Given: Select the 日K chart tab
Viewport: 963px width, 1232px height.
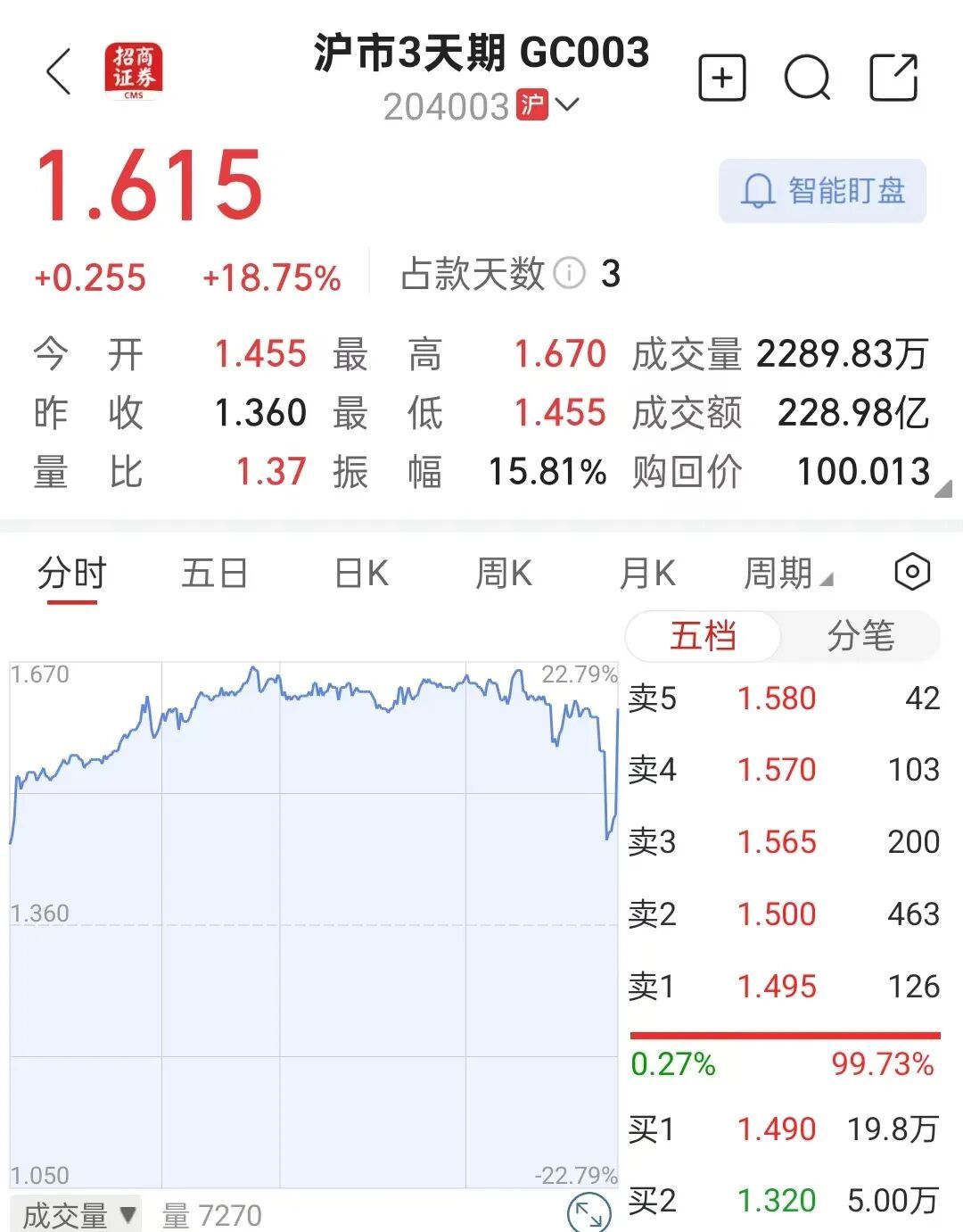Looking at the screenshot, I should pyautogui.click(x=361, y=574).
